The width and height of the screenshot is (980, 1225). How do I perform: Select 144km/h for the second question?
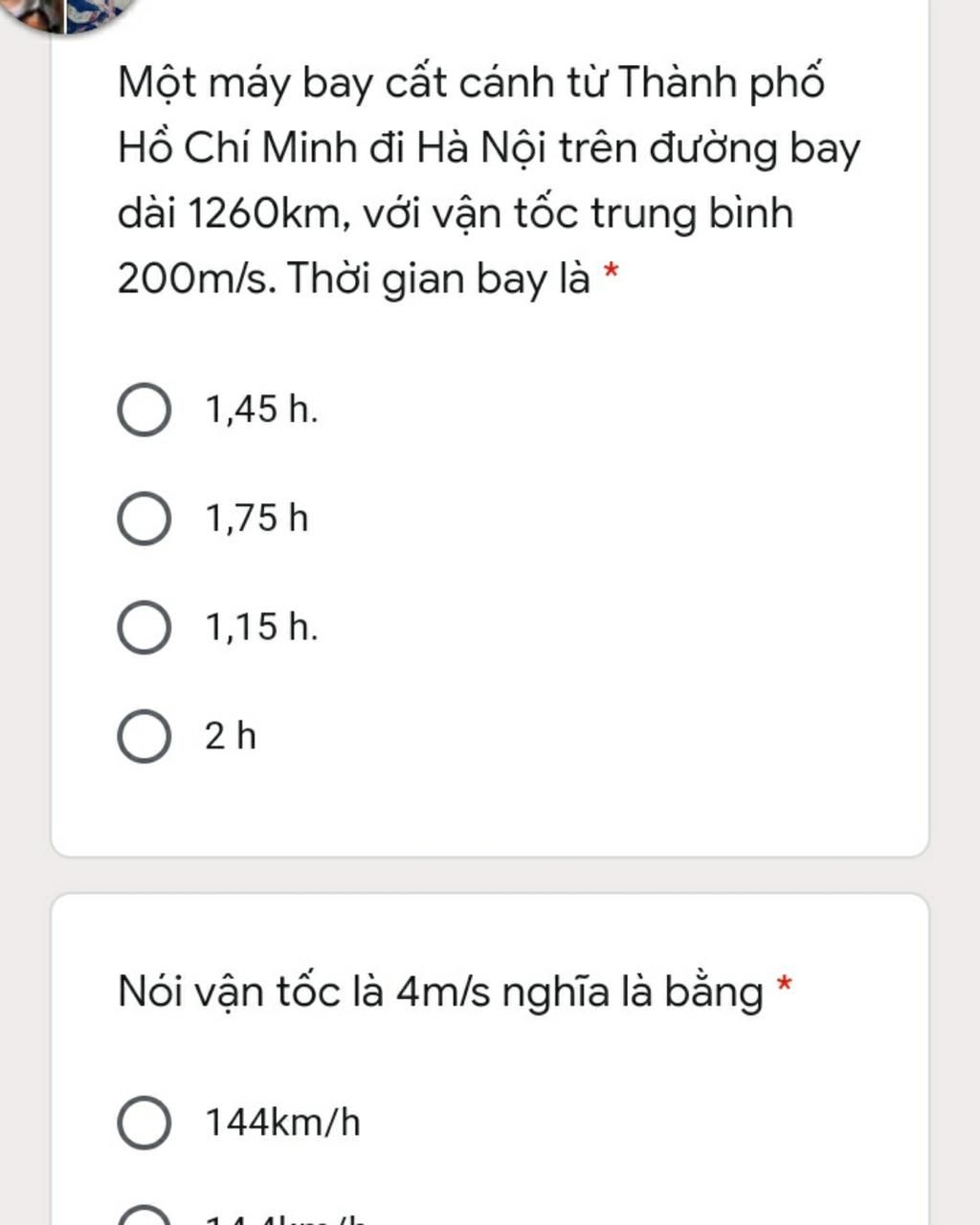point(145,1122)
